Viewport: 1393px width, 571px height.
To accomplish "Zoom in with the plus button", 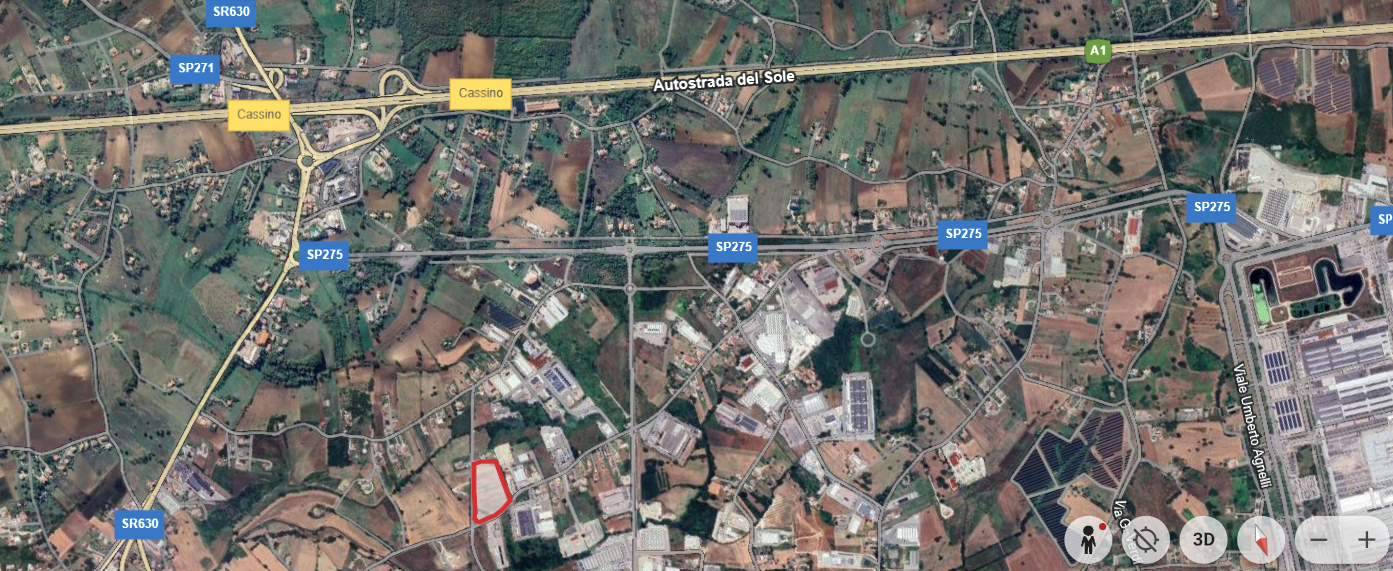I will (1366, 540).
